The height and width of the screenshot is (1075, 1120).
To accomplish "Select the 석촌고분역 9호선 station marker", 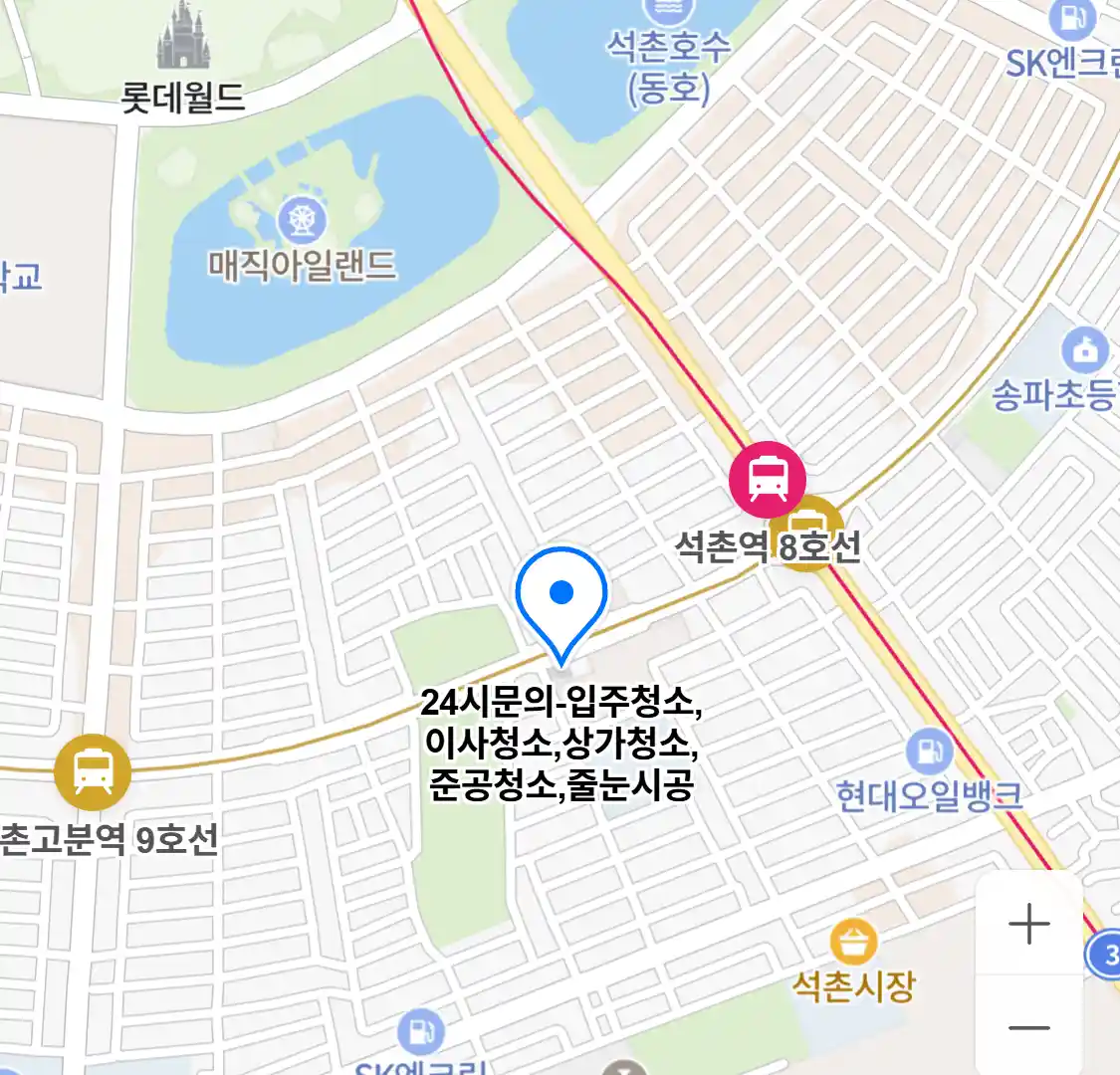I will click(93, 771).
